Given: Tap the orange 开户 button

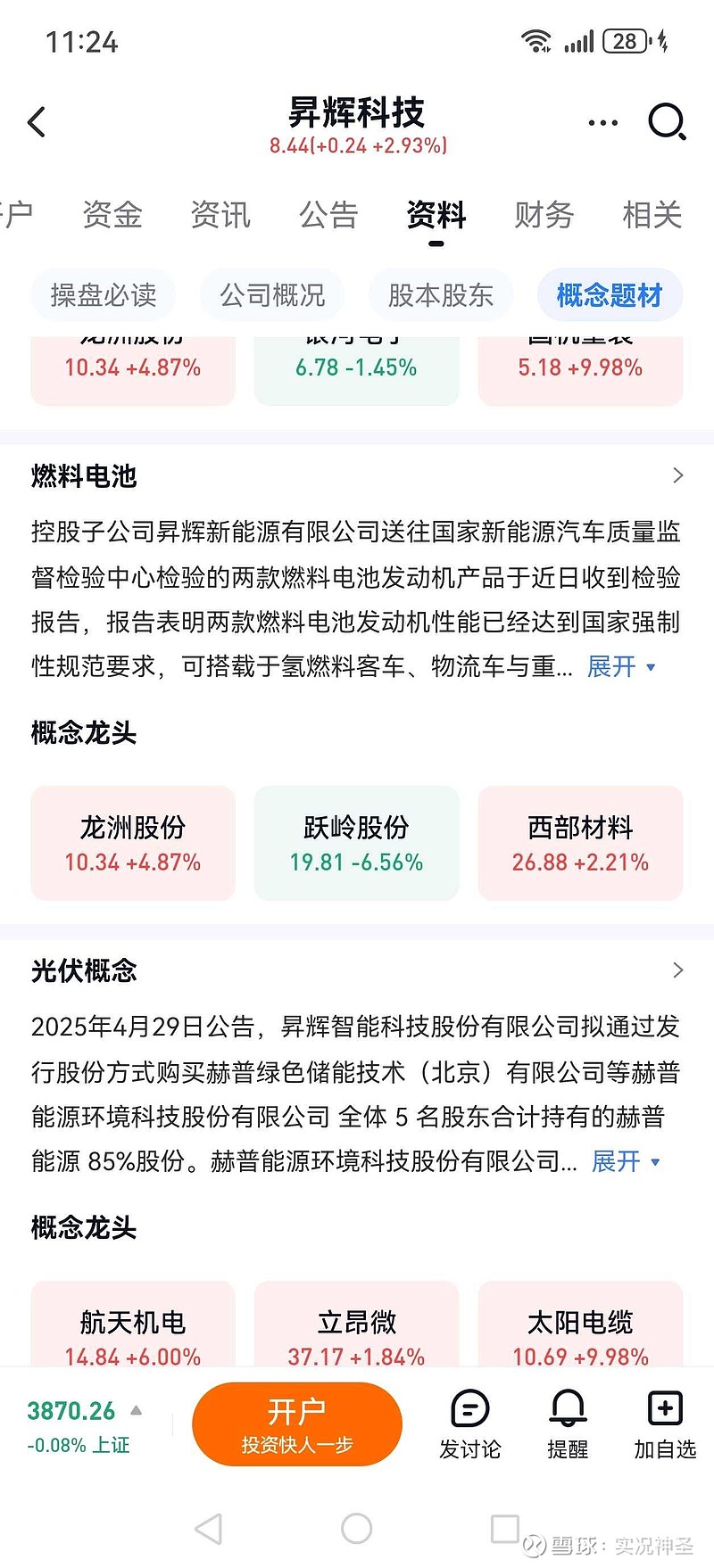Looking at the screenshot, I should pyautogui.click(x=297, y=1424).
